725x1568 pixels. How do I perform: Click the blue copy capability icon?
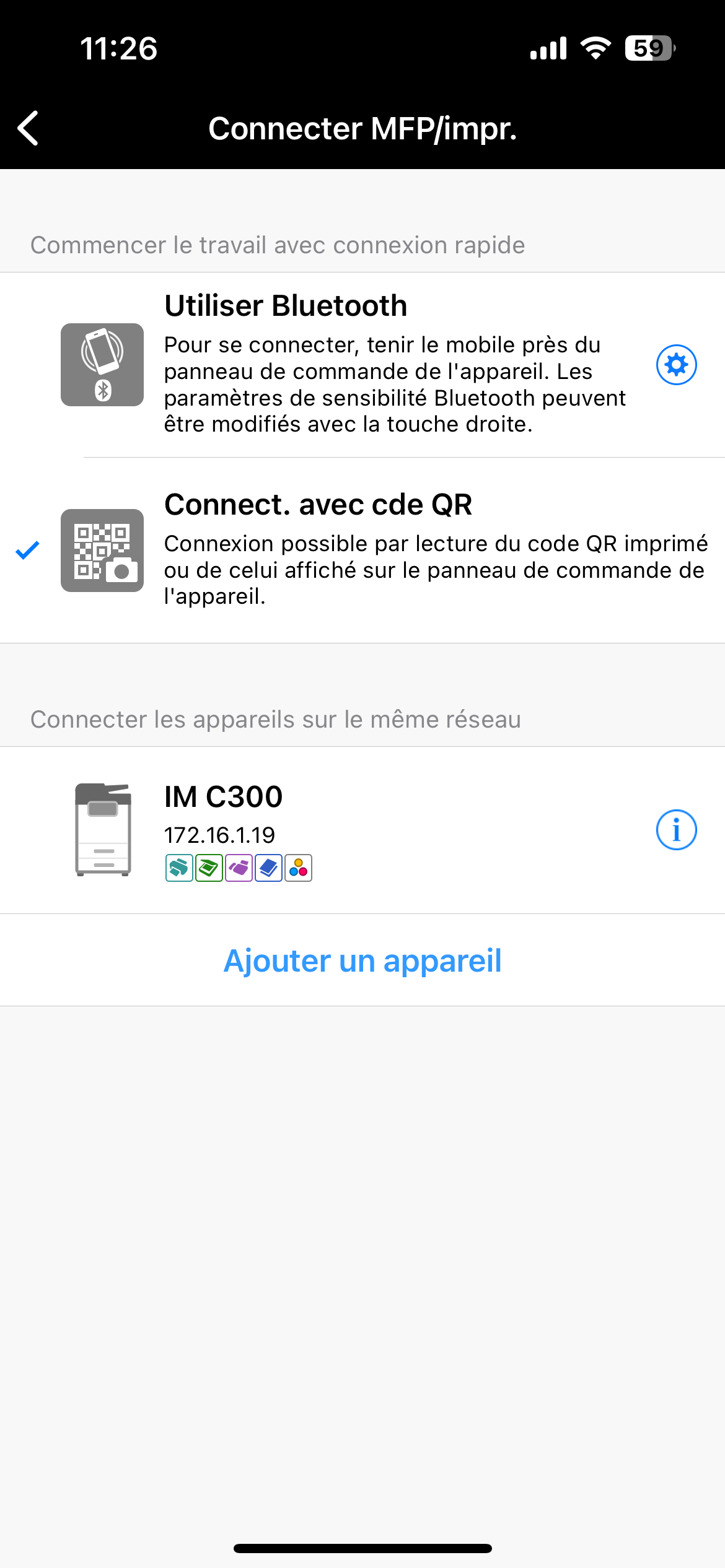coord(270,868)
